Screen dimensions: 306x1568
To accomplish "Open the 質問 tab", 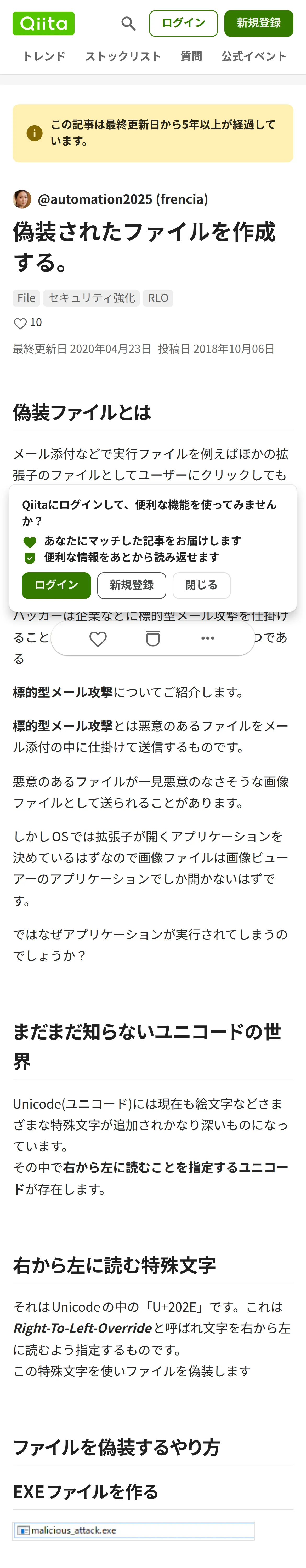I will 191,56.
